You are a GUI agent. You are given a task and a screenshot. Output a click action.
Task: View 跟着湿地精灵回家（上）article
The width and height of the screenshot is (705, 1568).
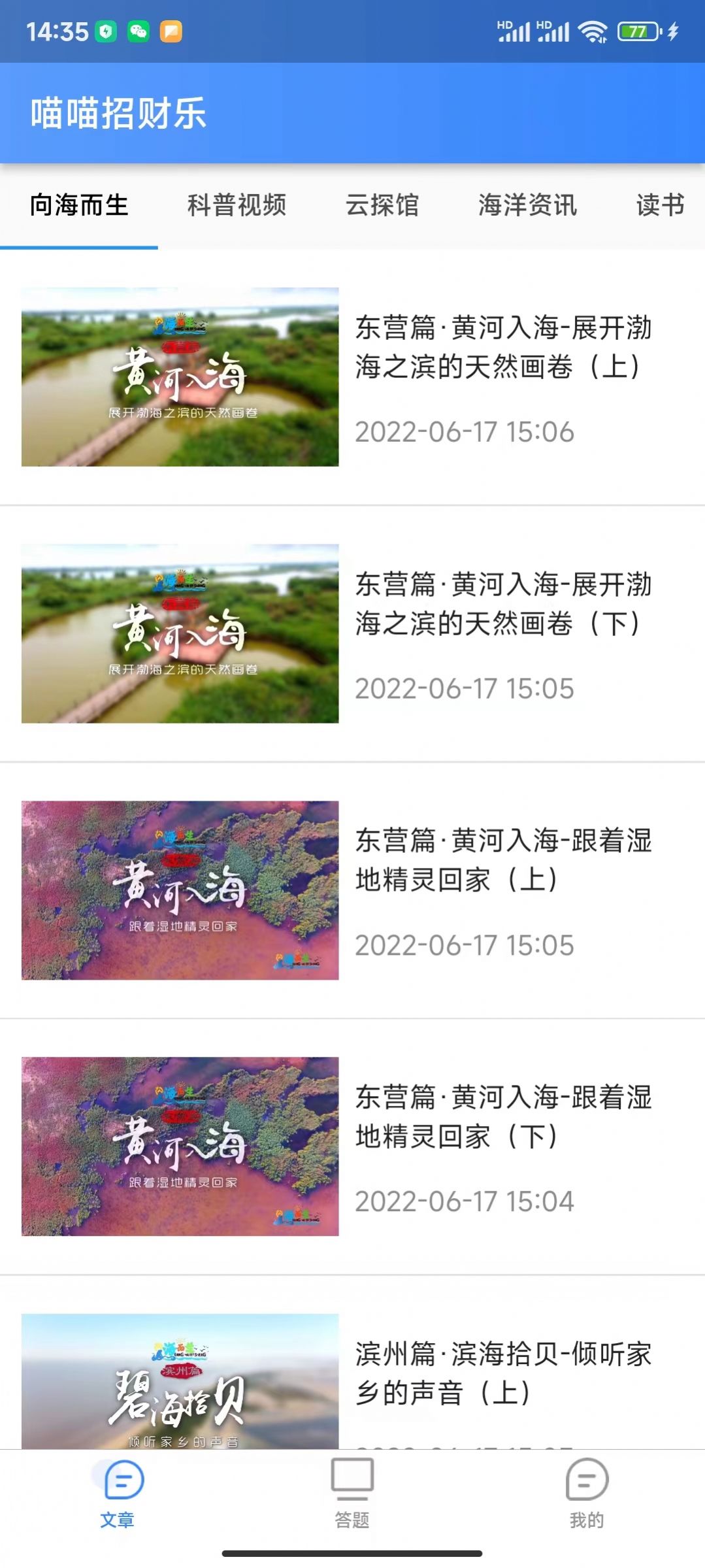pos(503,860)
